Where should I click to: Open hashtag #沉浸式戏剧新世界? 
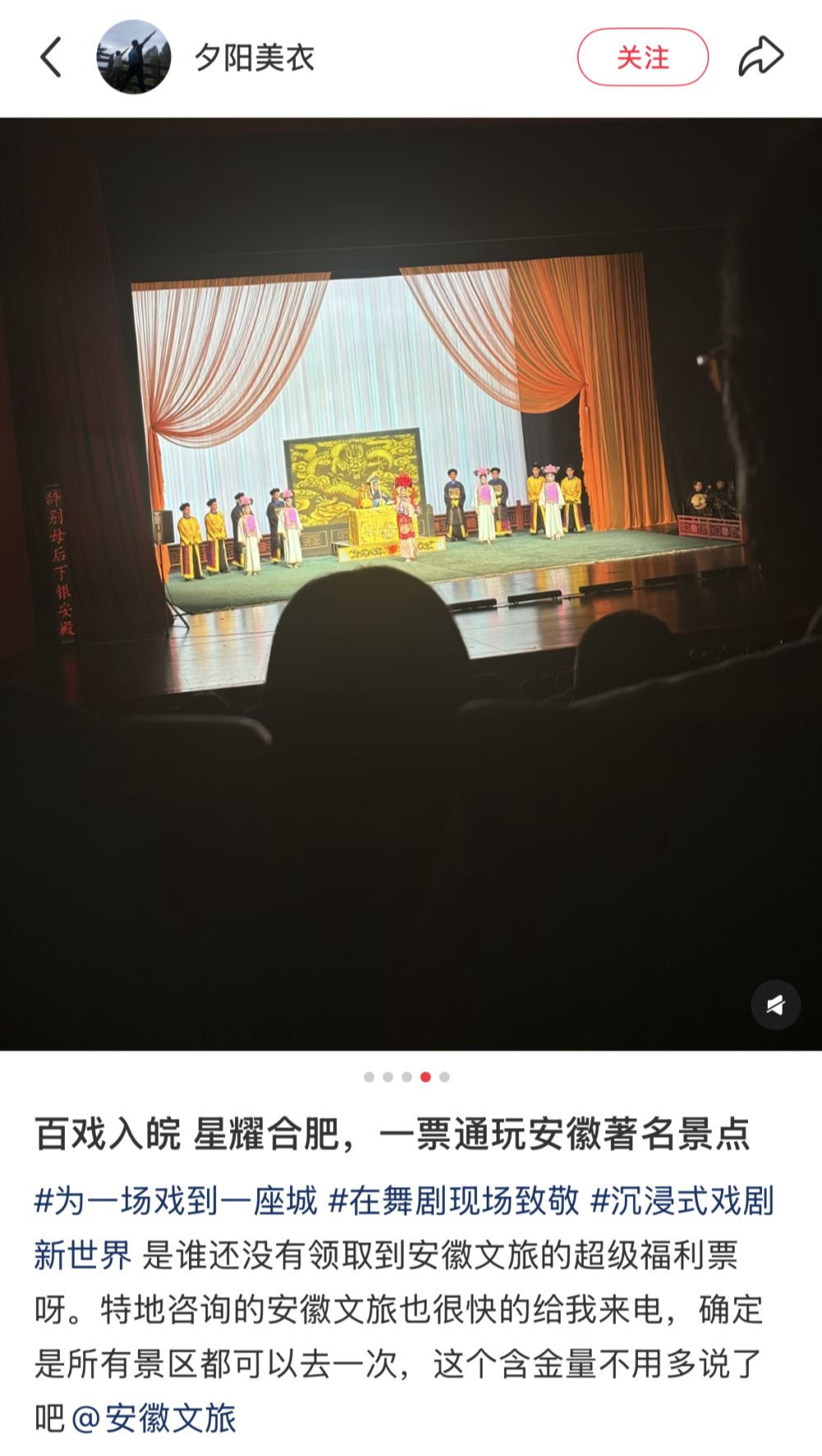tap(682, 1201)
